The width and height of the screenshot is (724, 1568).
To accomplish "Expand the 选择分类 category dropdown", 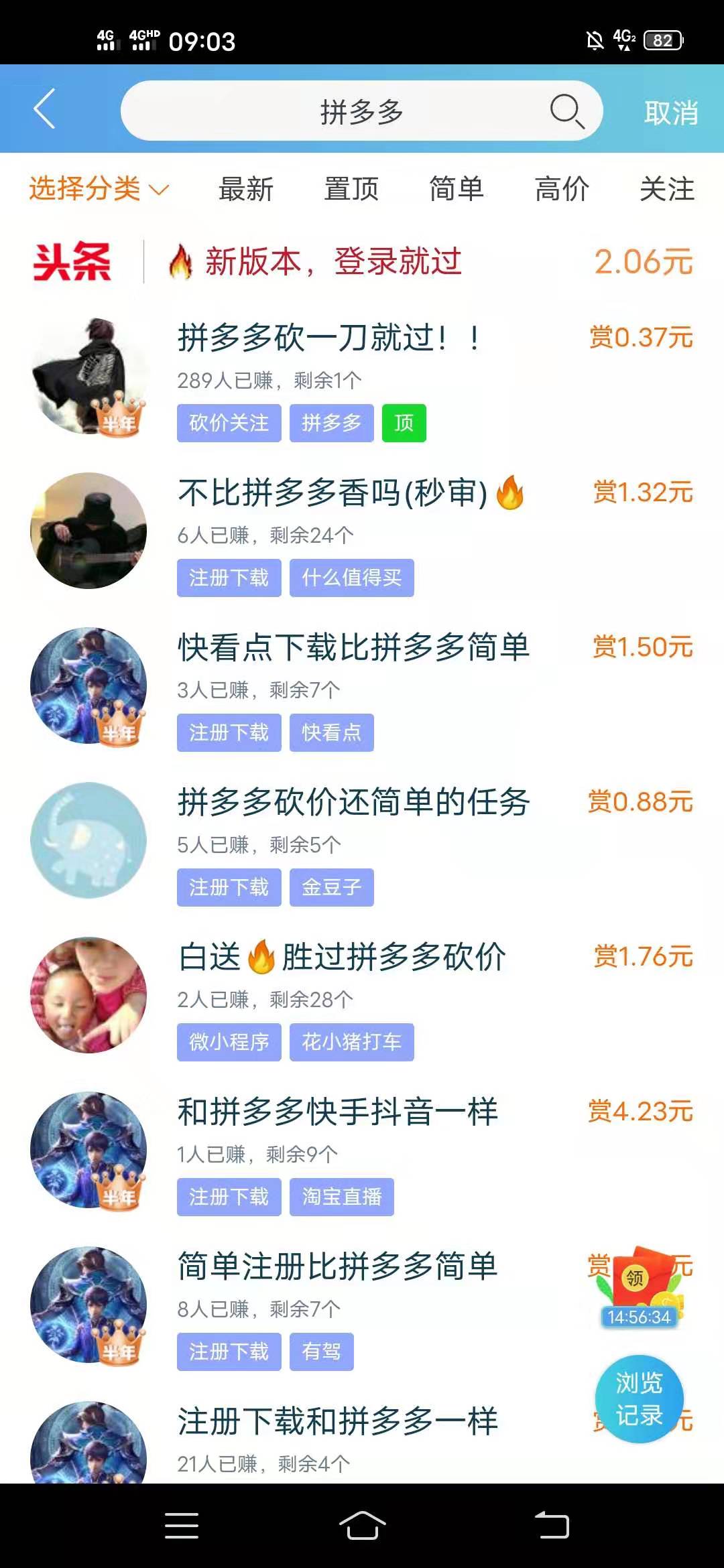I will click(x=99, y=189).
